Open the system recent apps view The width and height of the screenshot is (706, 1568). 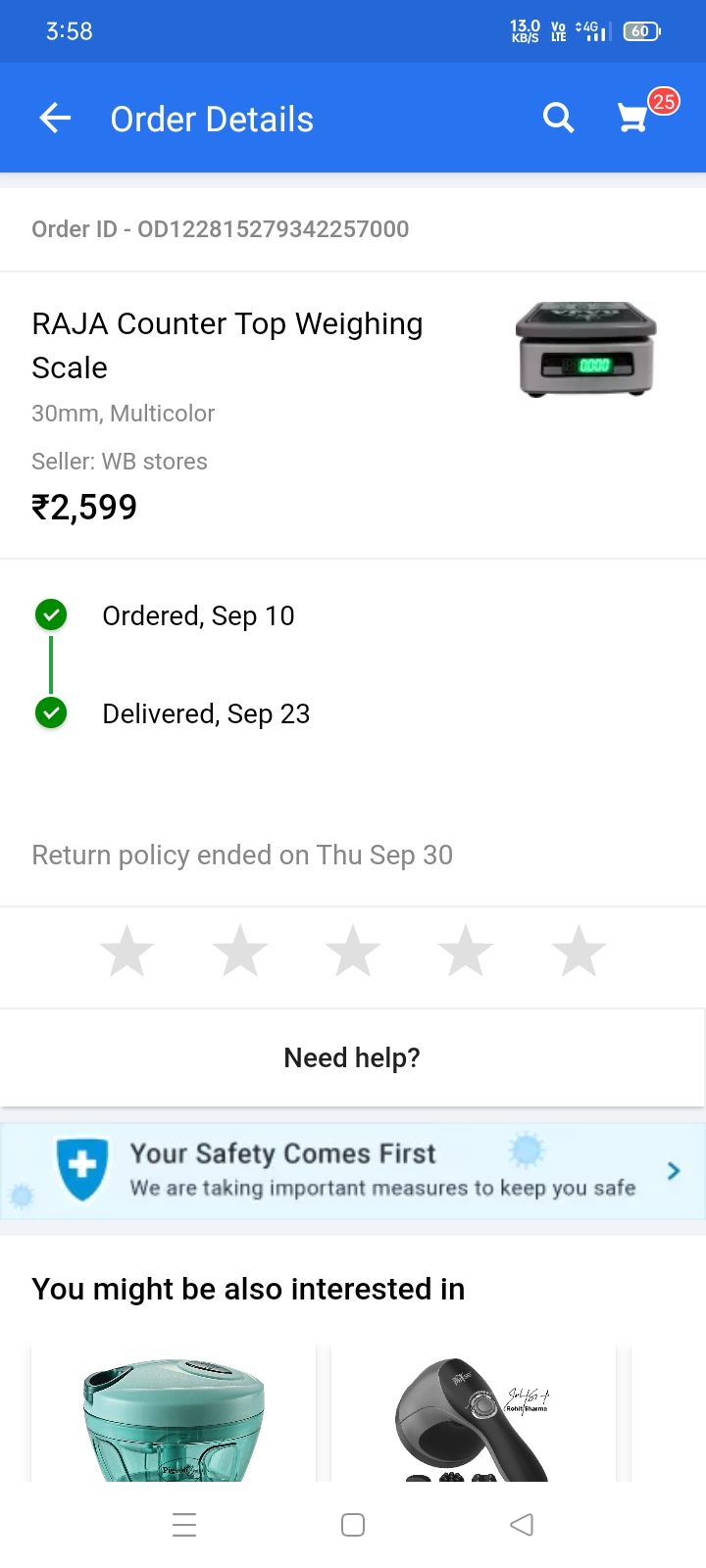184,1525
